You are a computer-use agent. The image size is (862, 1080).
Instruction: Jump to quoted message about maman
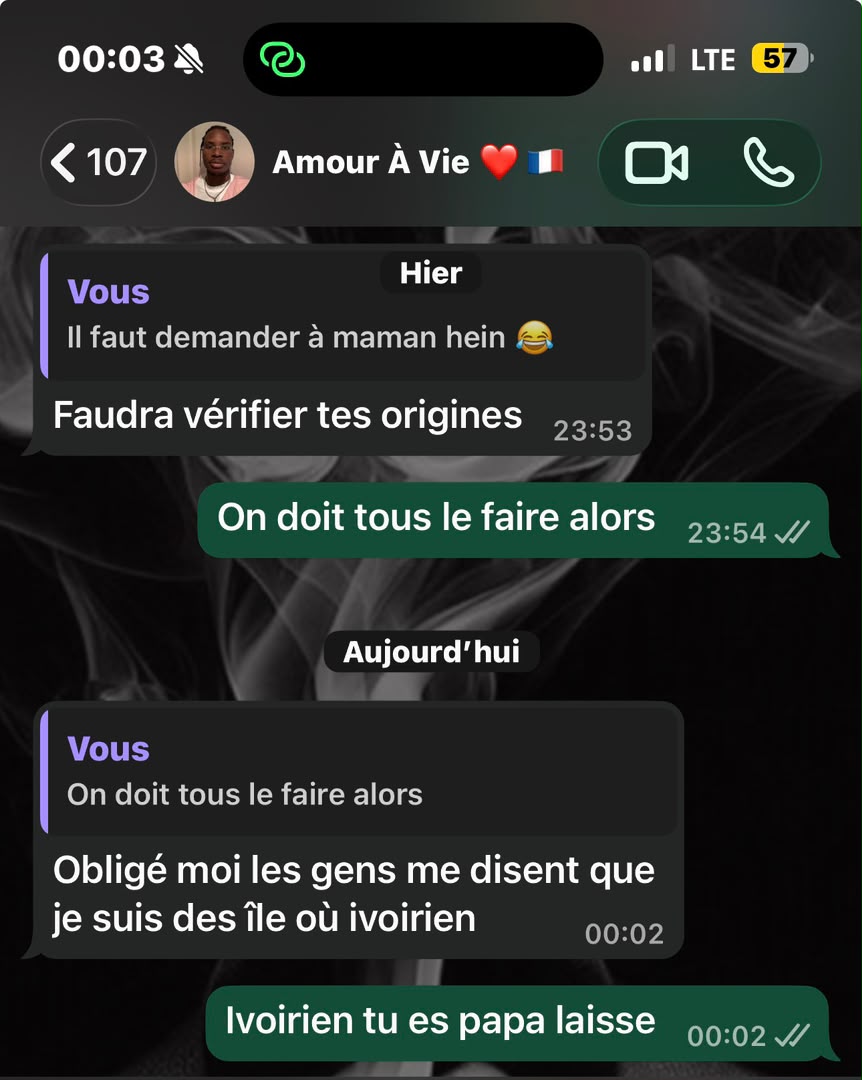pyautogui.click(x=345, y=315)
